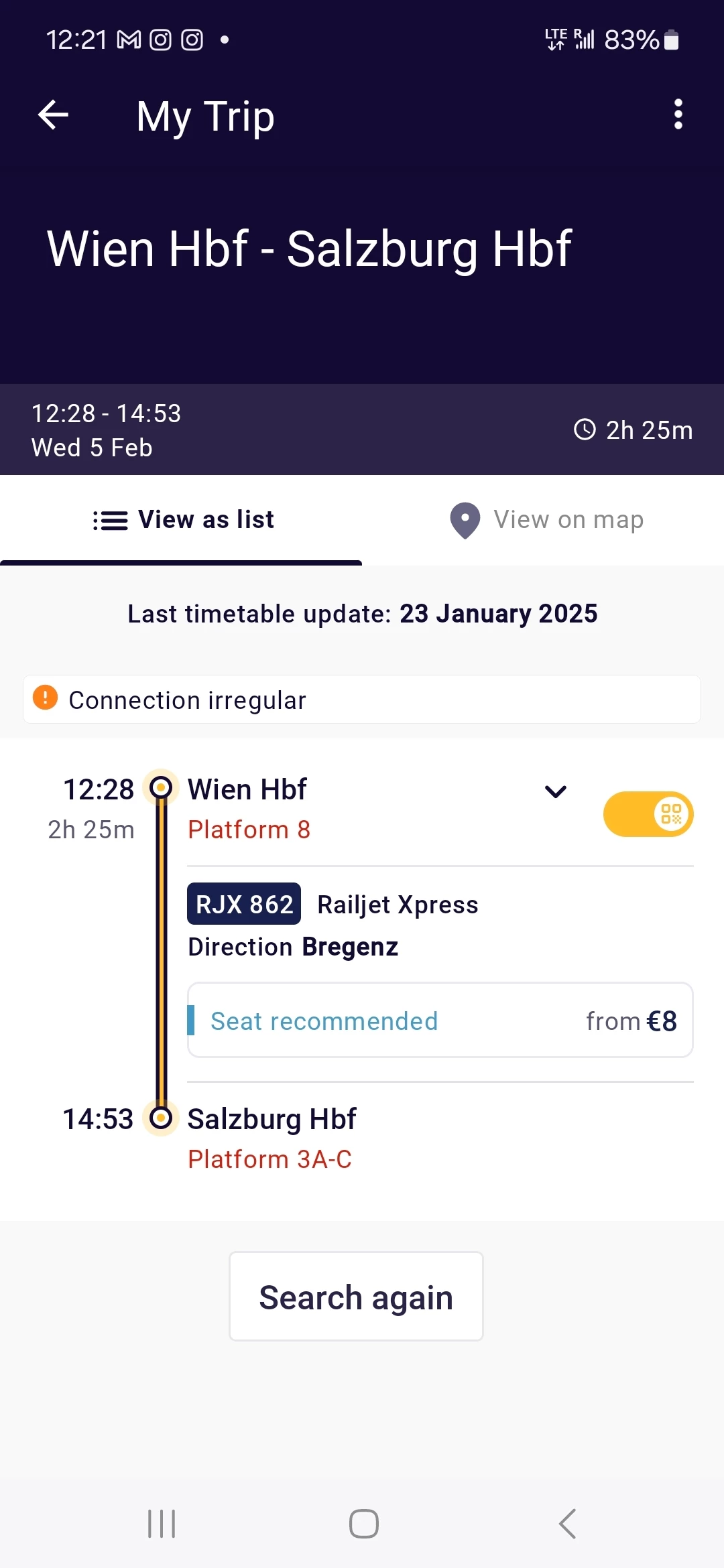Switch to View on map tab
This screenshot has height=1568, width=724.
click(546, 520)
